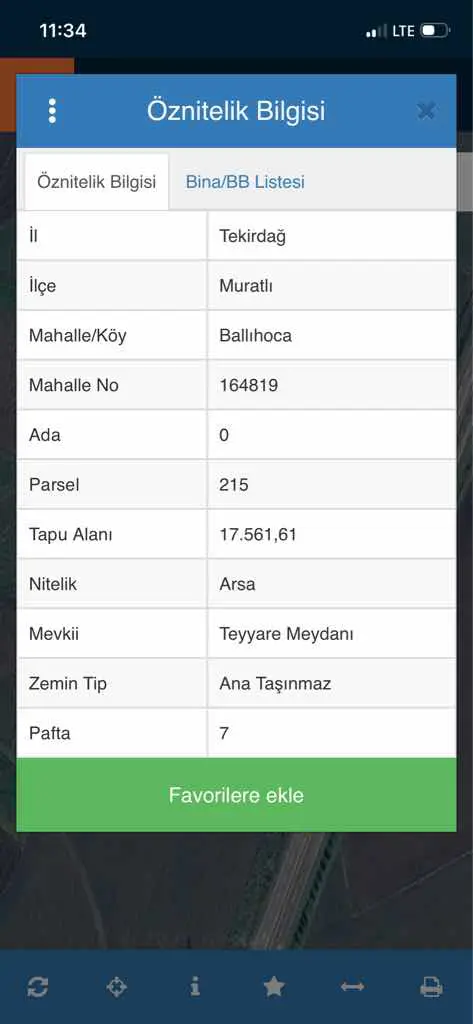Switch to the Bina/BB Listesi tab
The image size is (473, 1024).
coord(245,182)
